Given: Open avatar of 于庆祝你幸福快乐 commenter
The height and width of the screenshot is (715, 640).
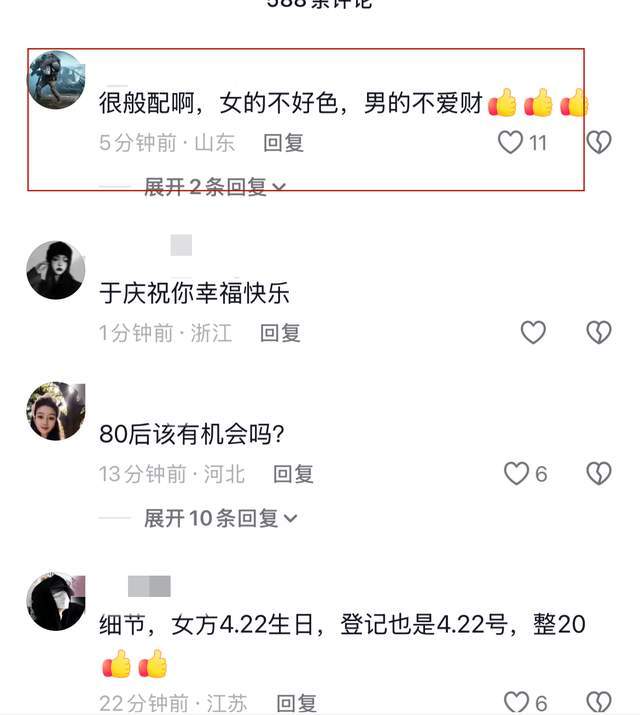Looking at the screenshot, I should pyautogui.click(x=56, y=269).
